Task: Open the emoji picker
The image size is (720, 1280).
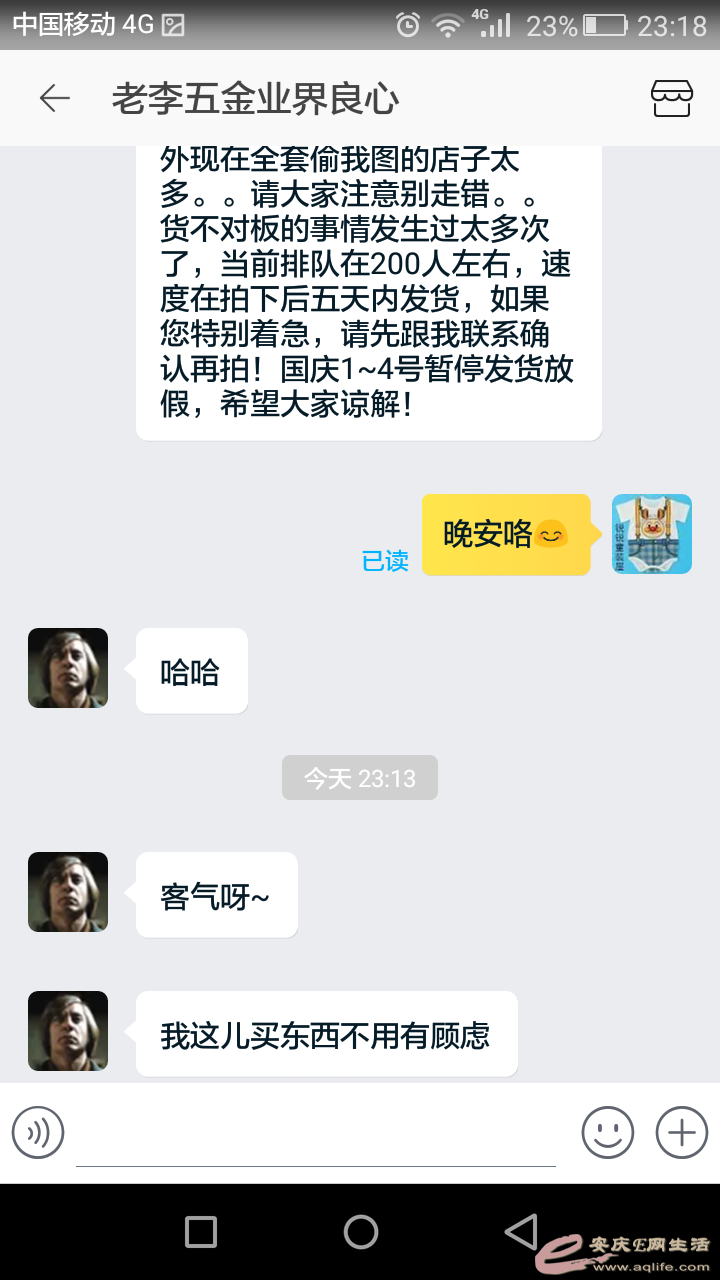Action: pyautogui.click(x=608, y=1133)
